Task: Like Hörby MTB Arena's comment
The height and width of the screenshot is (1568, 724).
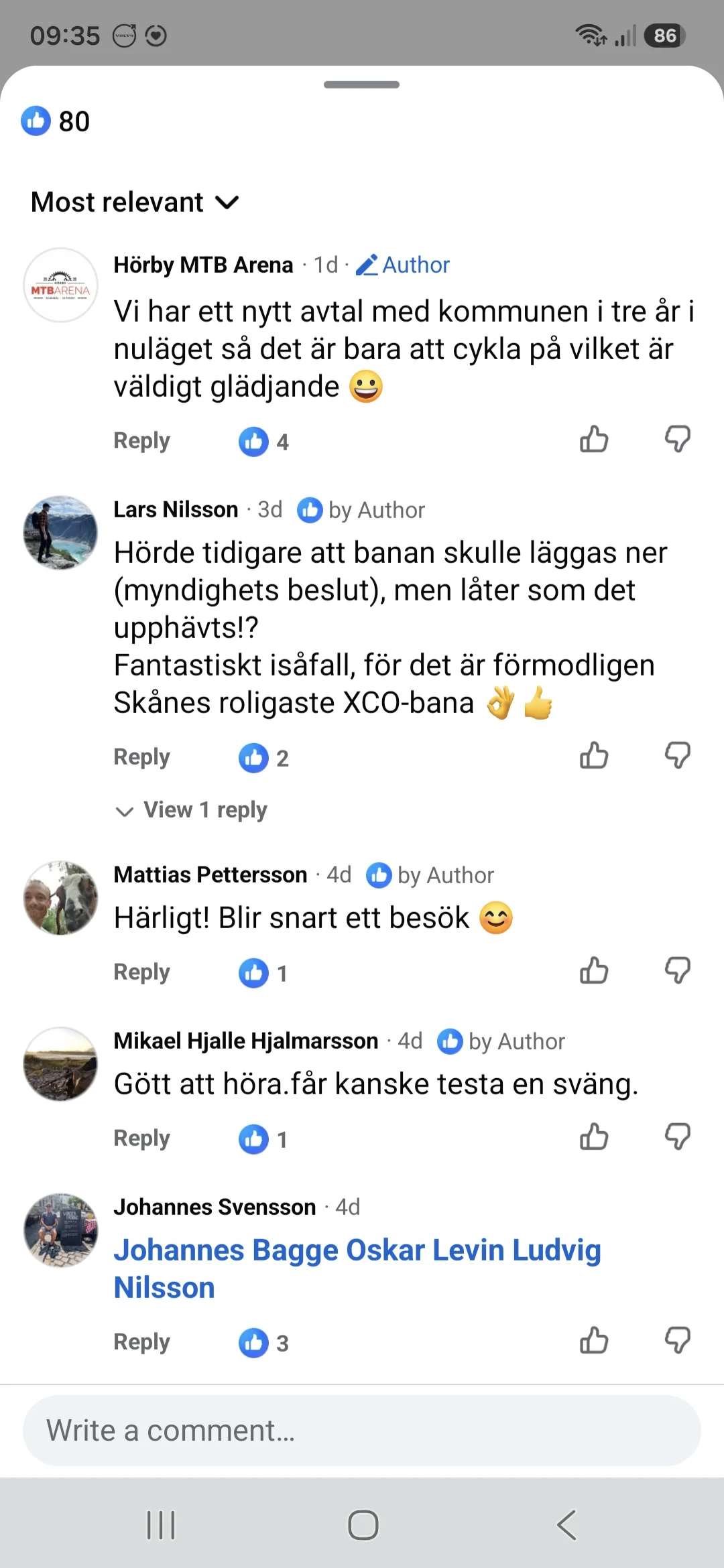Action: pos(594,440)
